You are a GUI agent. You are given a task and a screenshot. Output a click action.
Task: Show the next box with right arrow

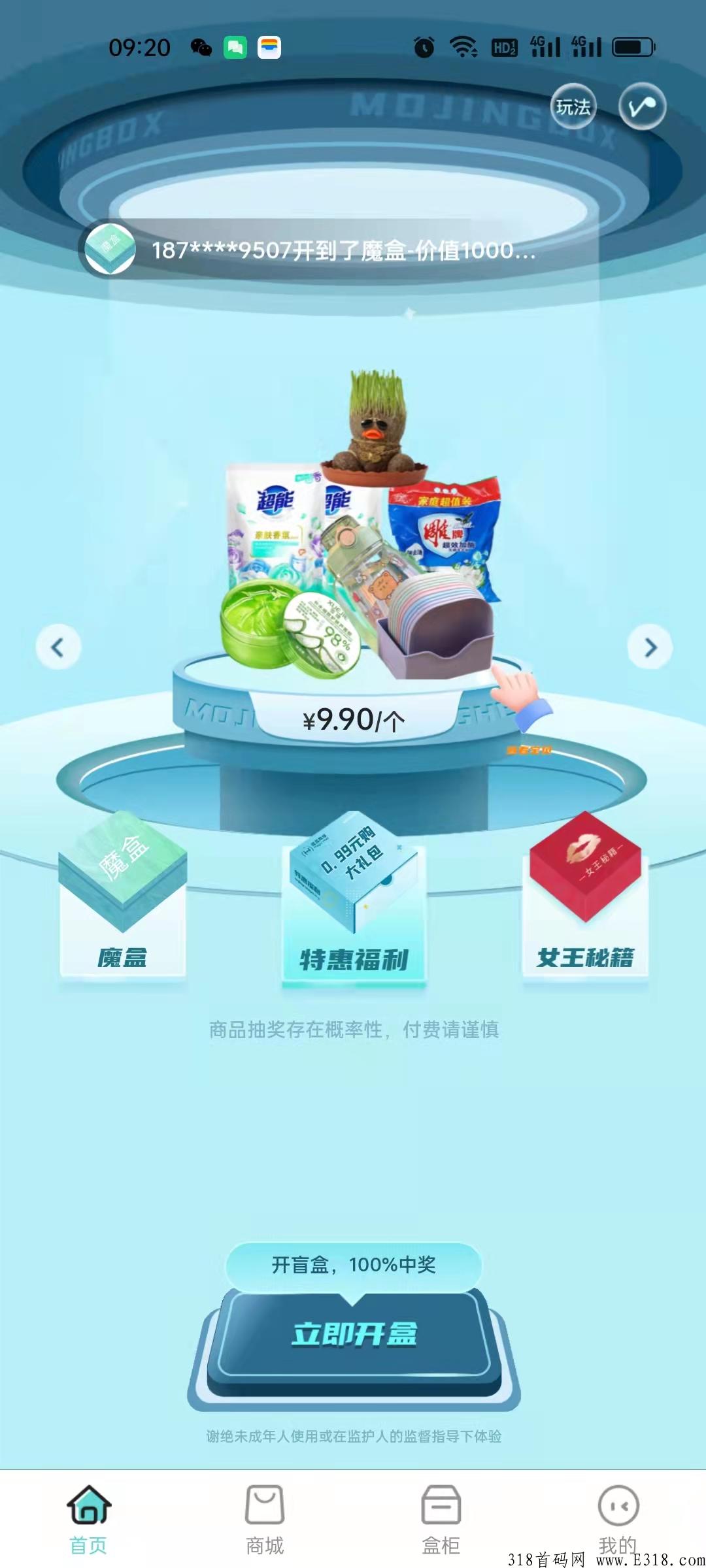coord(650,647)
